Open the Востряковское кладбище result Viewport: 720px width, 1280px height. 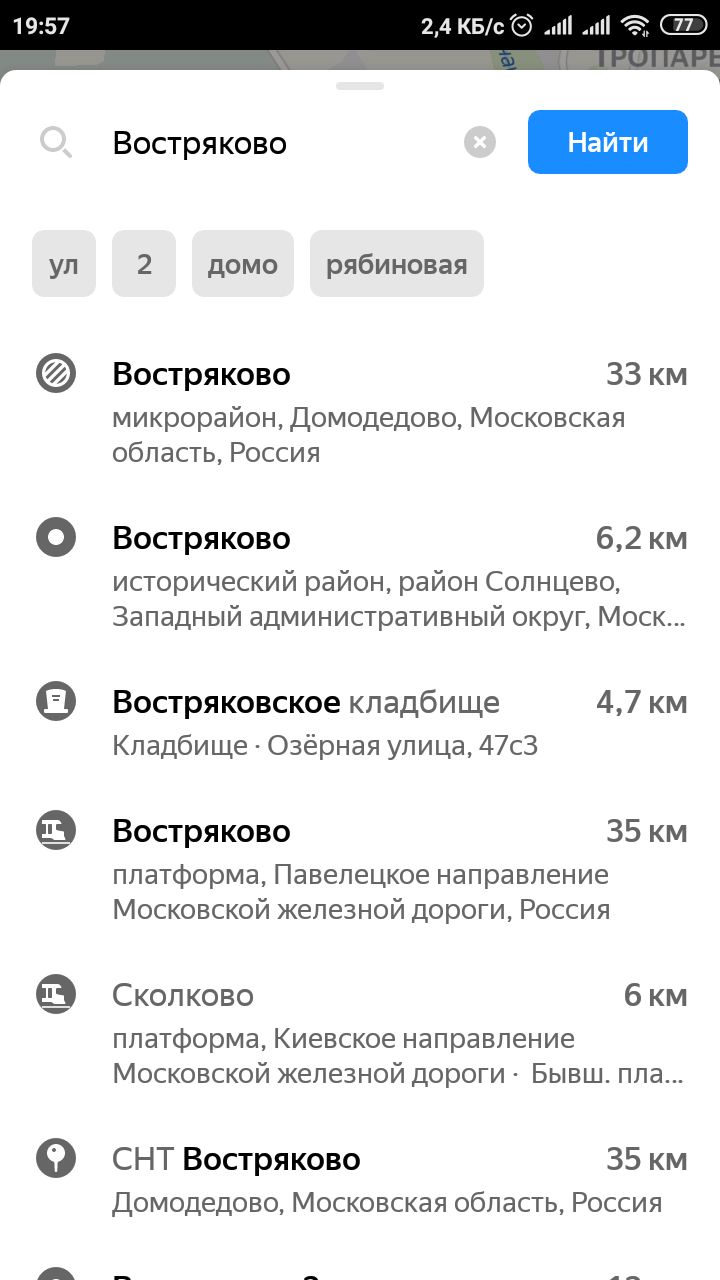pos(360,722)
